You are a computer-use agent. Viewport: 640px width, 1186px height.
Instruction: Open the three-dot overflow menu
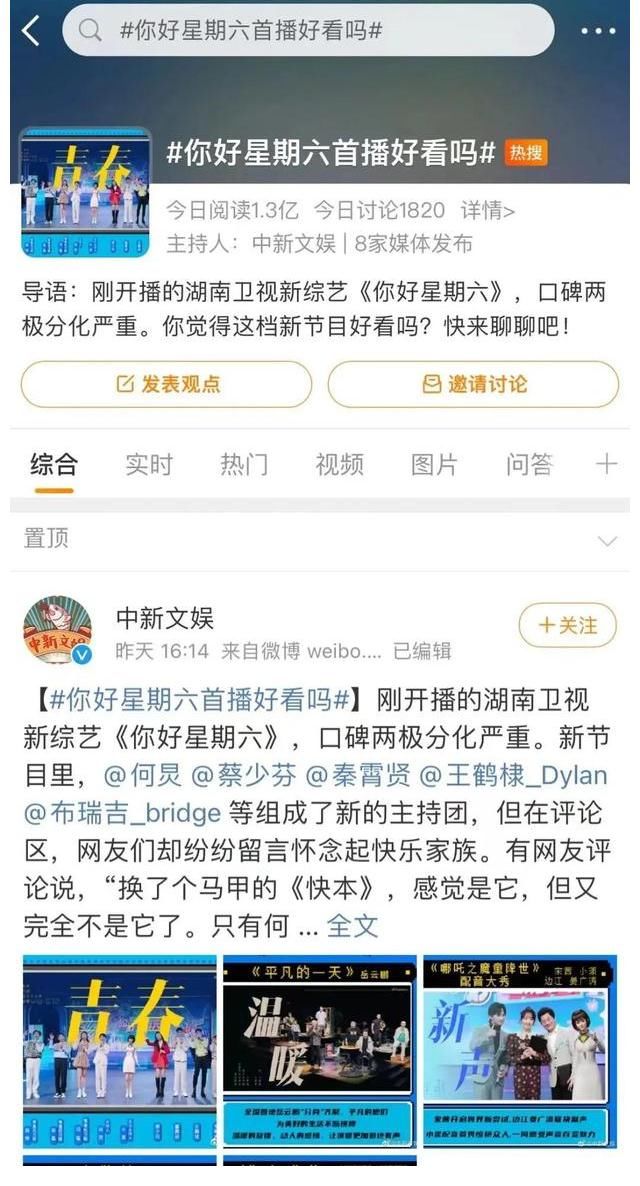598,31
